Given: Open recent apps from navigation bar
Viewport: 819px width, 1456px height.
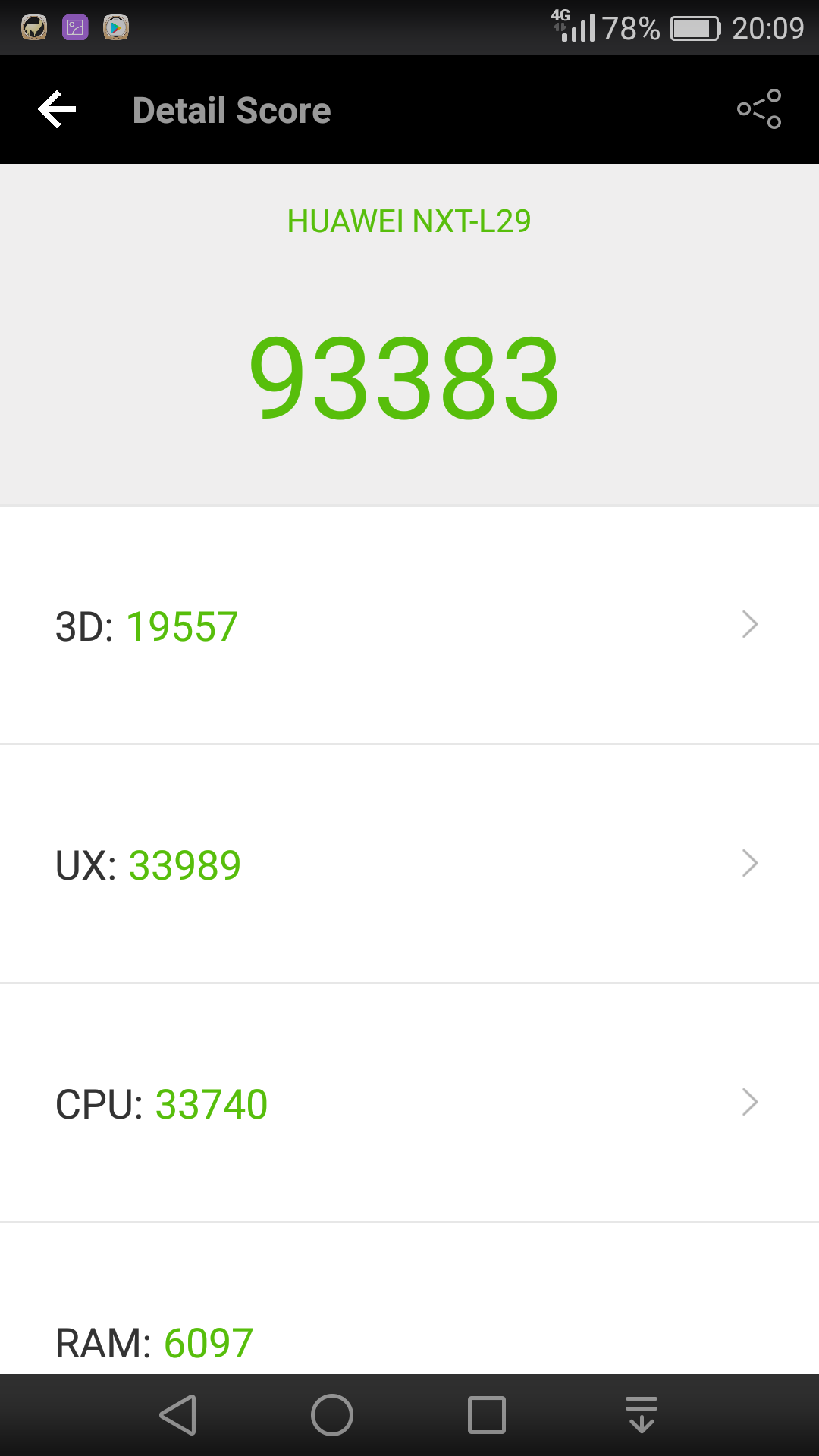Looking at the screenshot, I should click(487, 1415).
